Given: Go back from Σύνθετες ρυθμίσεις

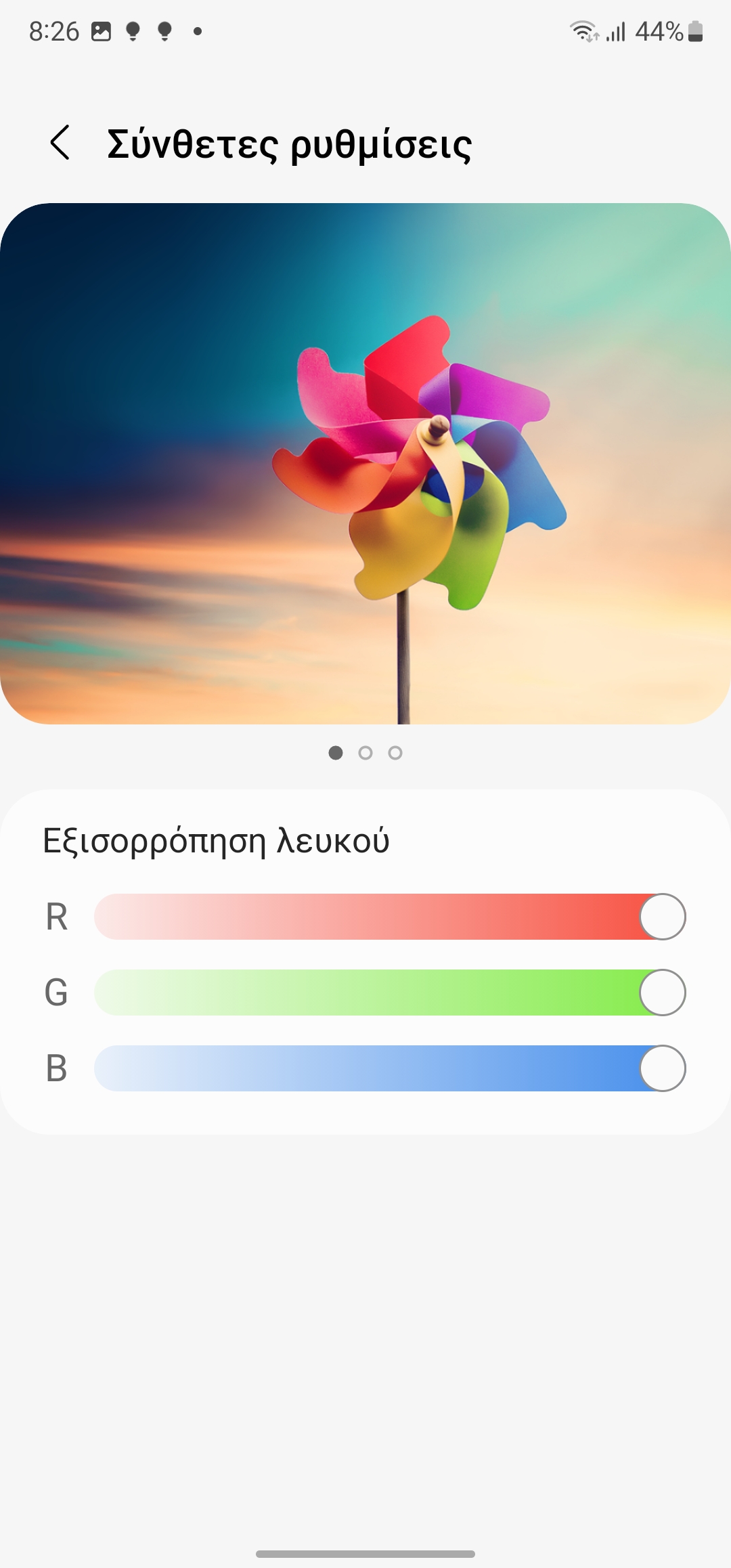Looking at the screenshot, I should click(x=60, y=143).
